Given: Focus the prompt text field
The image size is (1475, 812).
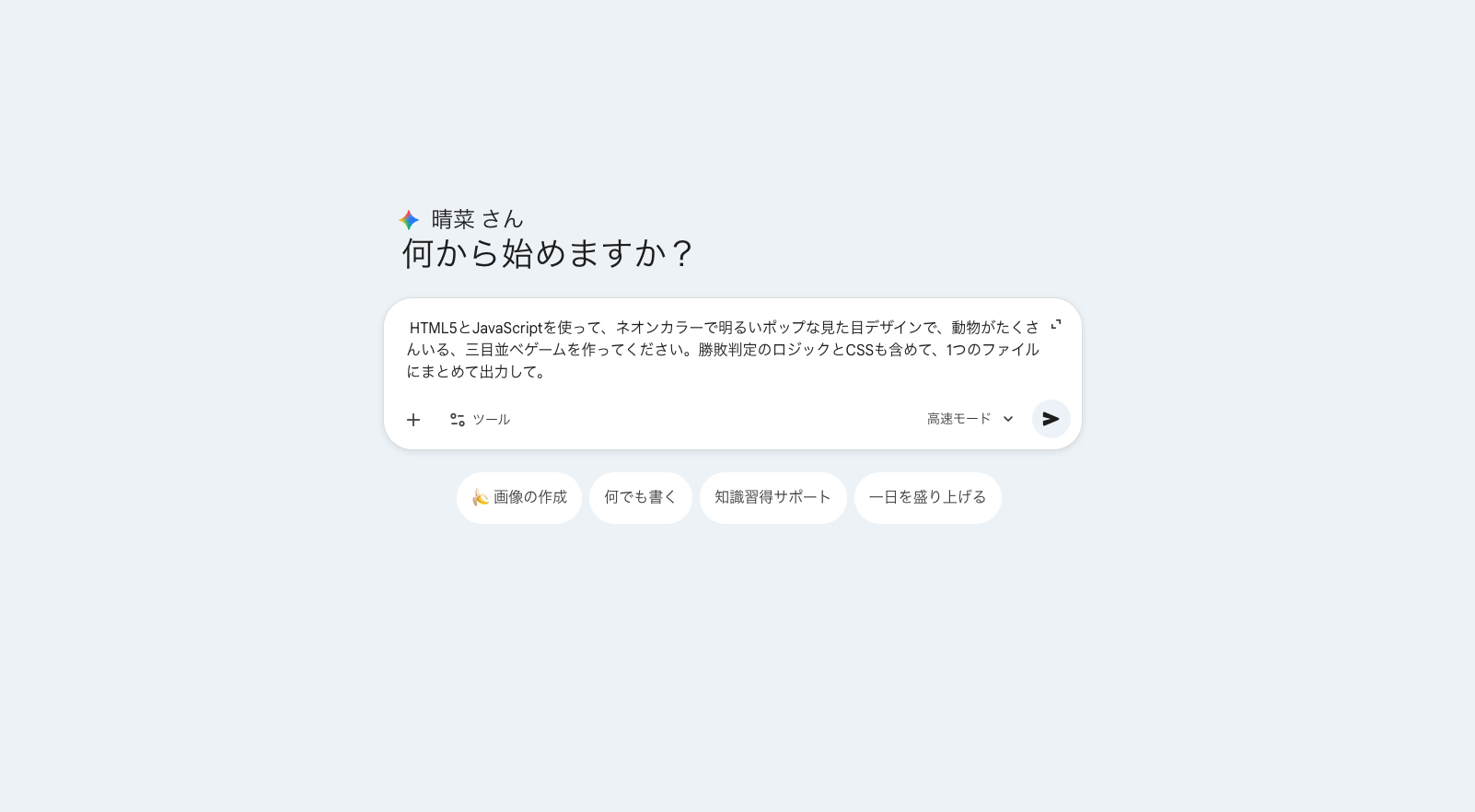Looking at the screenshot, I should [x=723, y=350].
